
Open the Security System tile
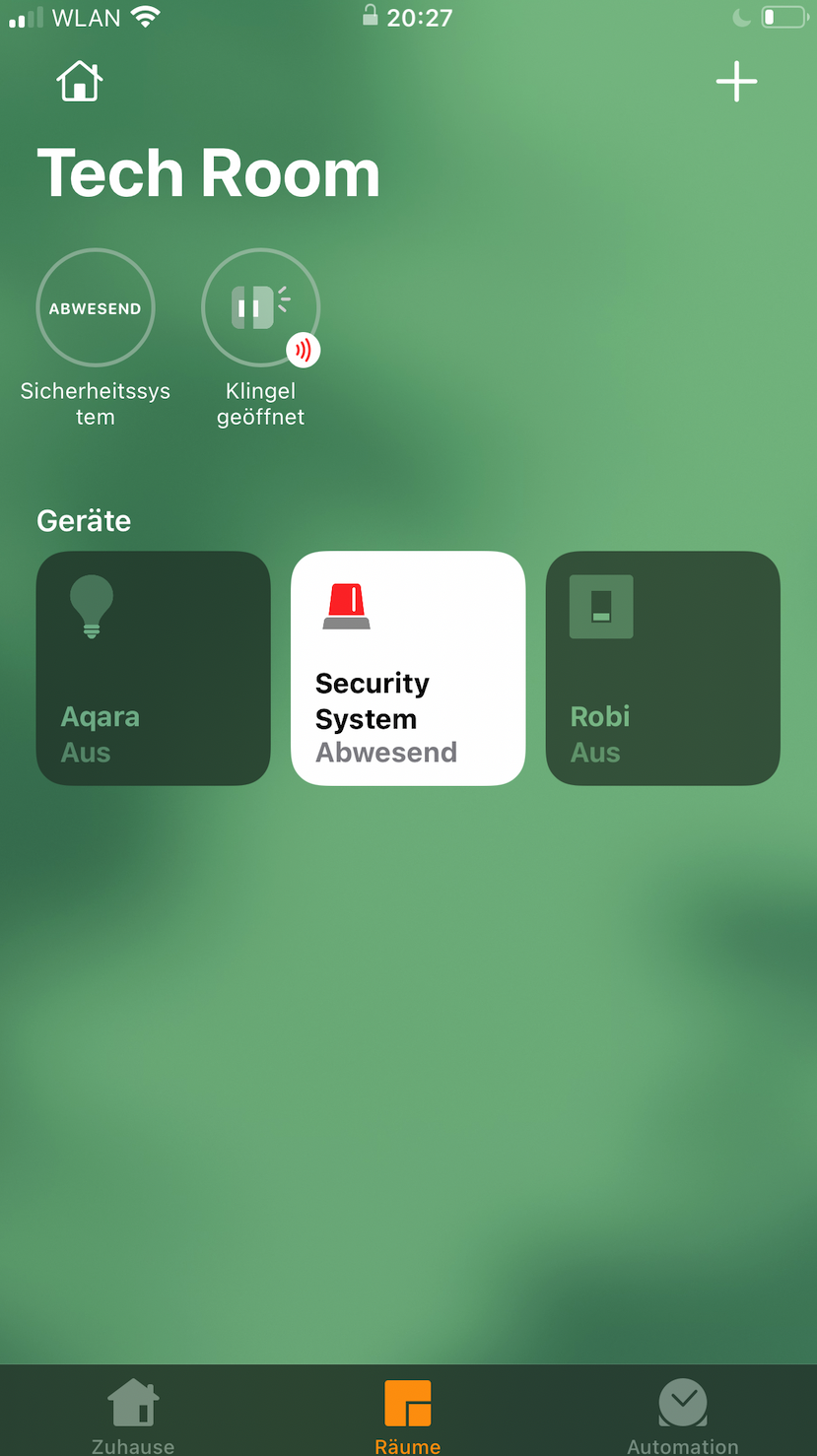pyautogui.click(x=408, y=668)
